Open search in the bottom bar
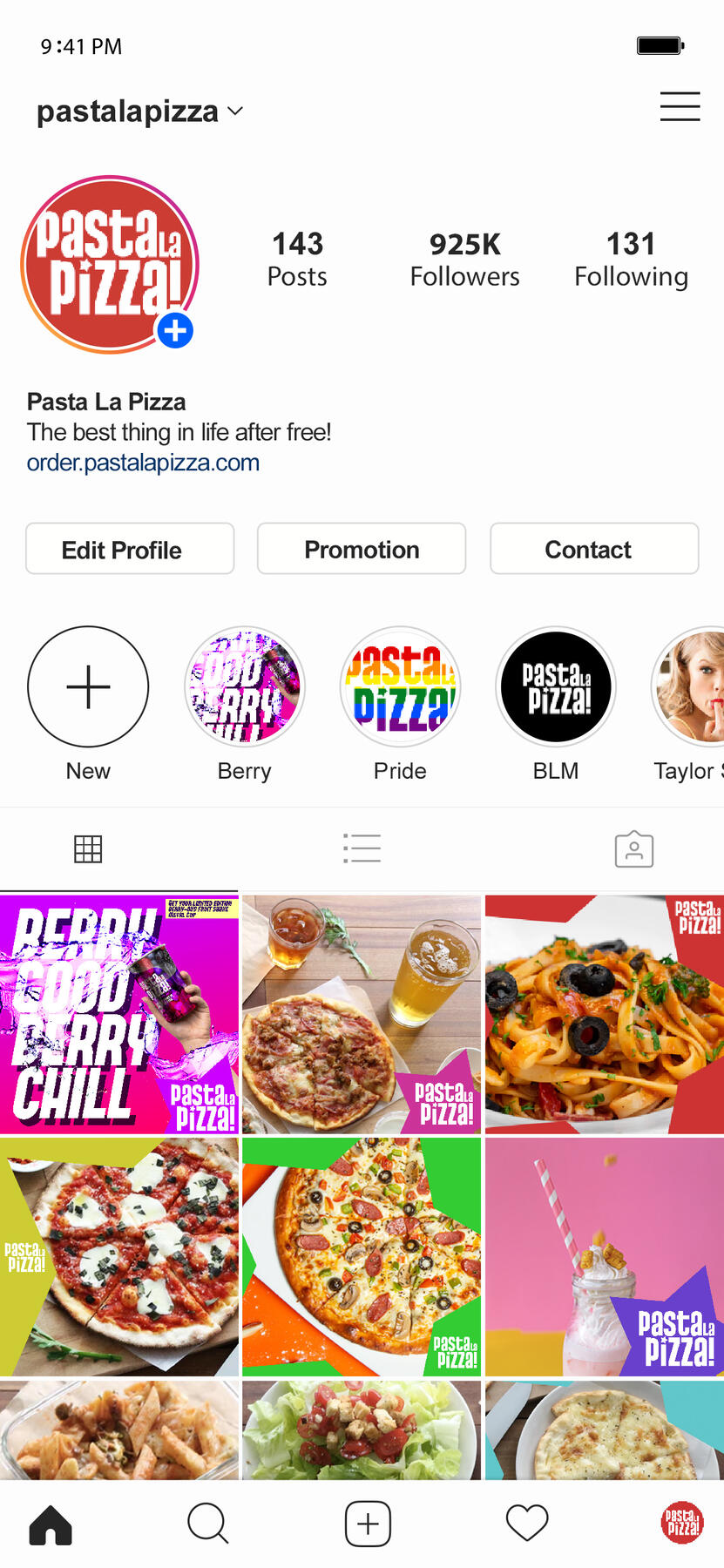724x1568 pixels. 208,1524
